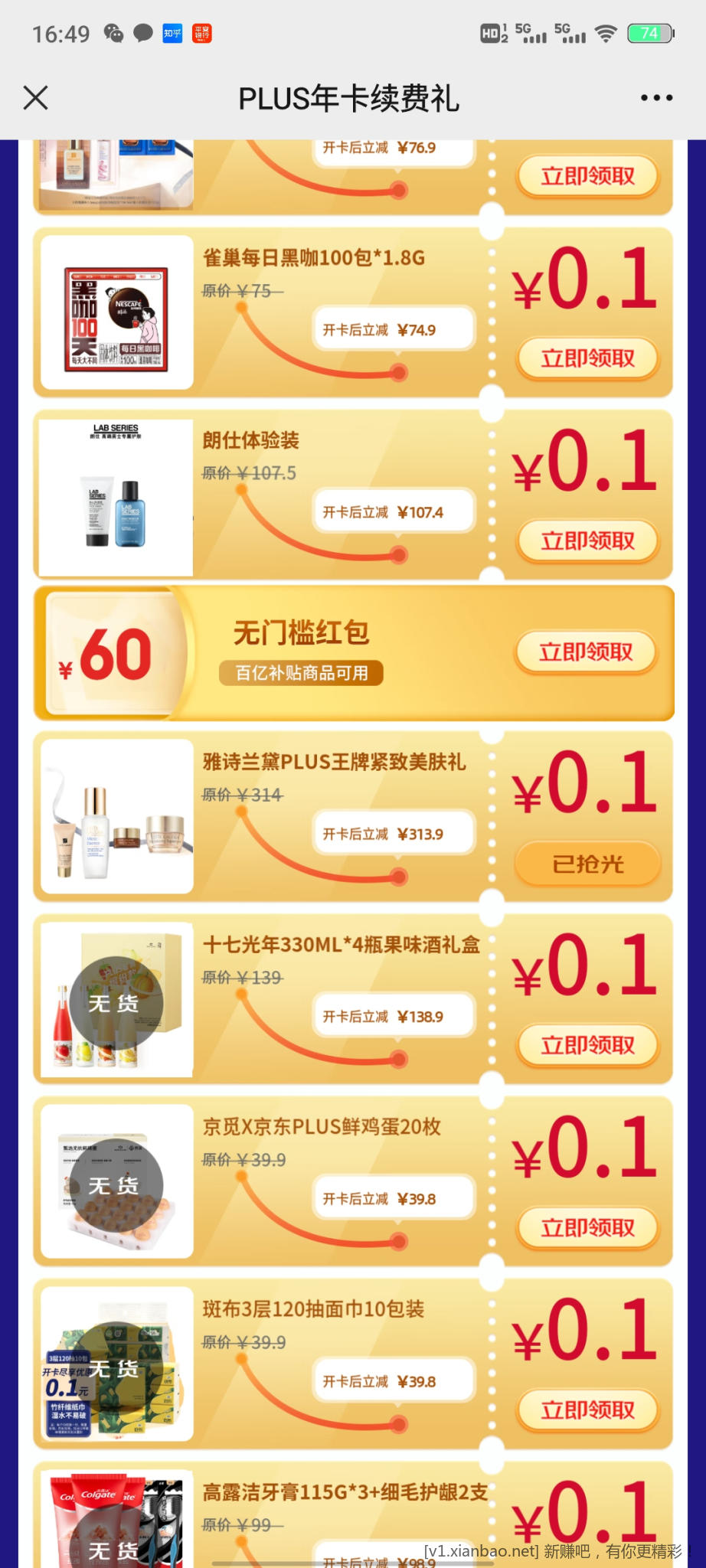This screenshot has height=1568, width=706.
Task: Claim the 雀巢每日黑咖100包 deal
Action: [x=587, y=358]
